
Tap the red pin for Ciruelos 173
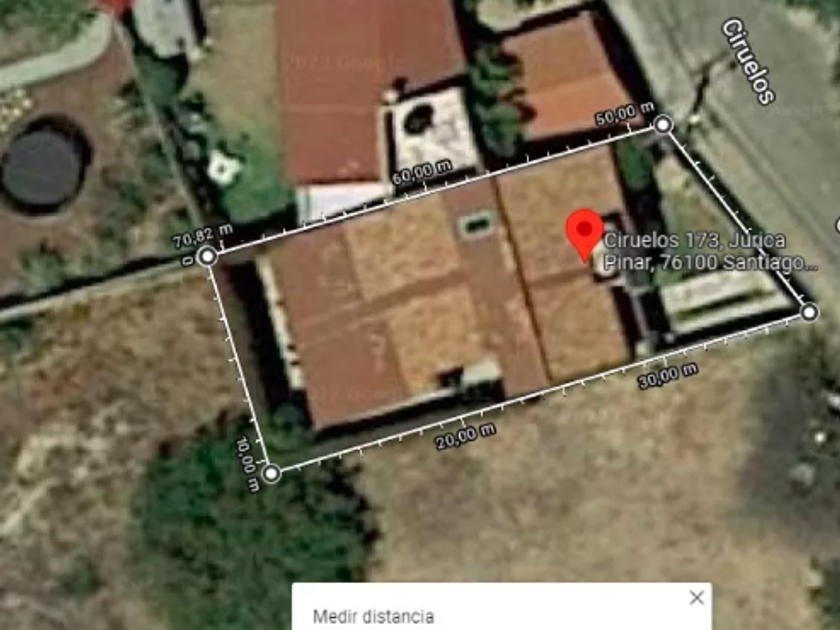584,233
